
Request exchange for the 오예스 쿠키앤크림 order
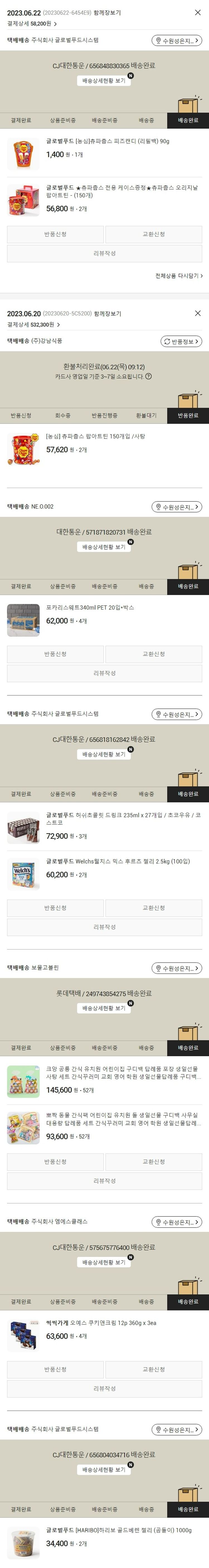(153, 1369)
